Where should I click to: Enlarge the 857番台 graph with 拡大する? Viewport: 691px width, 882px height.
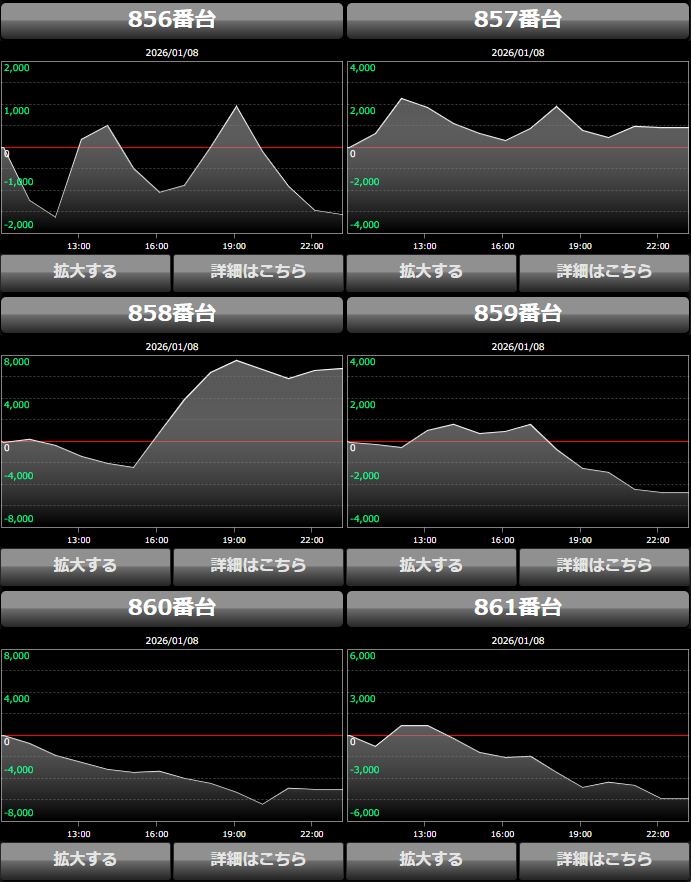431,271
